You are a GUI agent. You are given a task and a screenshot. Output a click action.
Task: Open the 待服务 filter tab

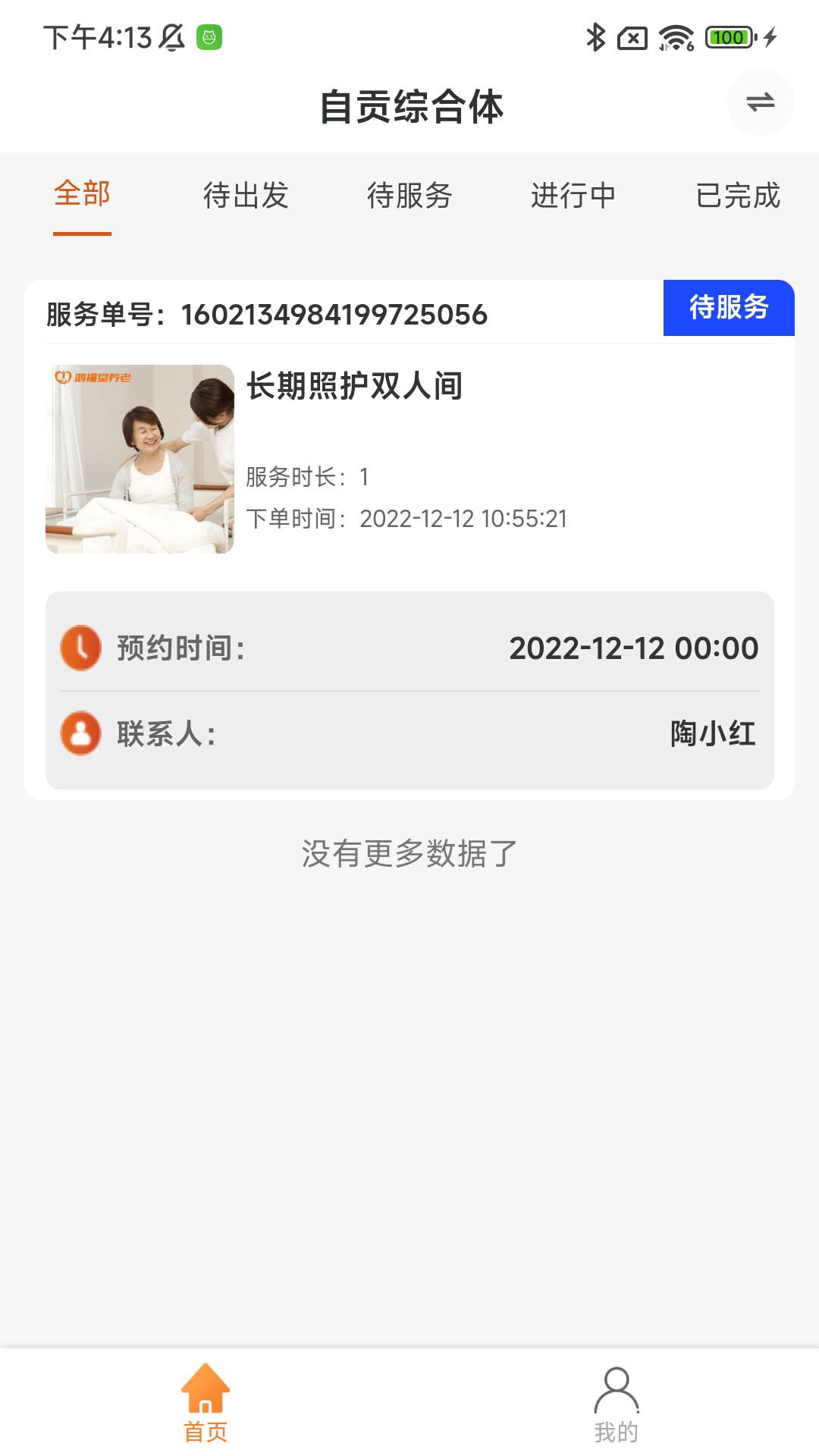409,196
